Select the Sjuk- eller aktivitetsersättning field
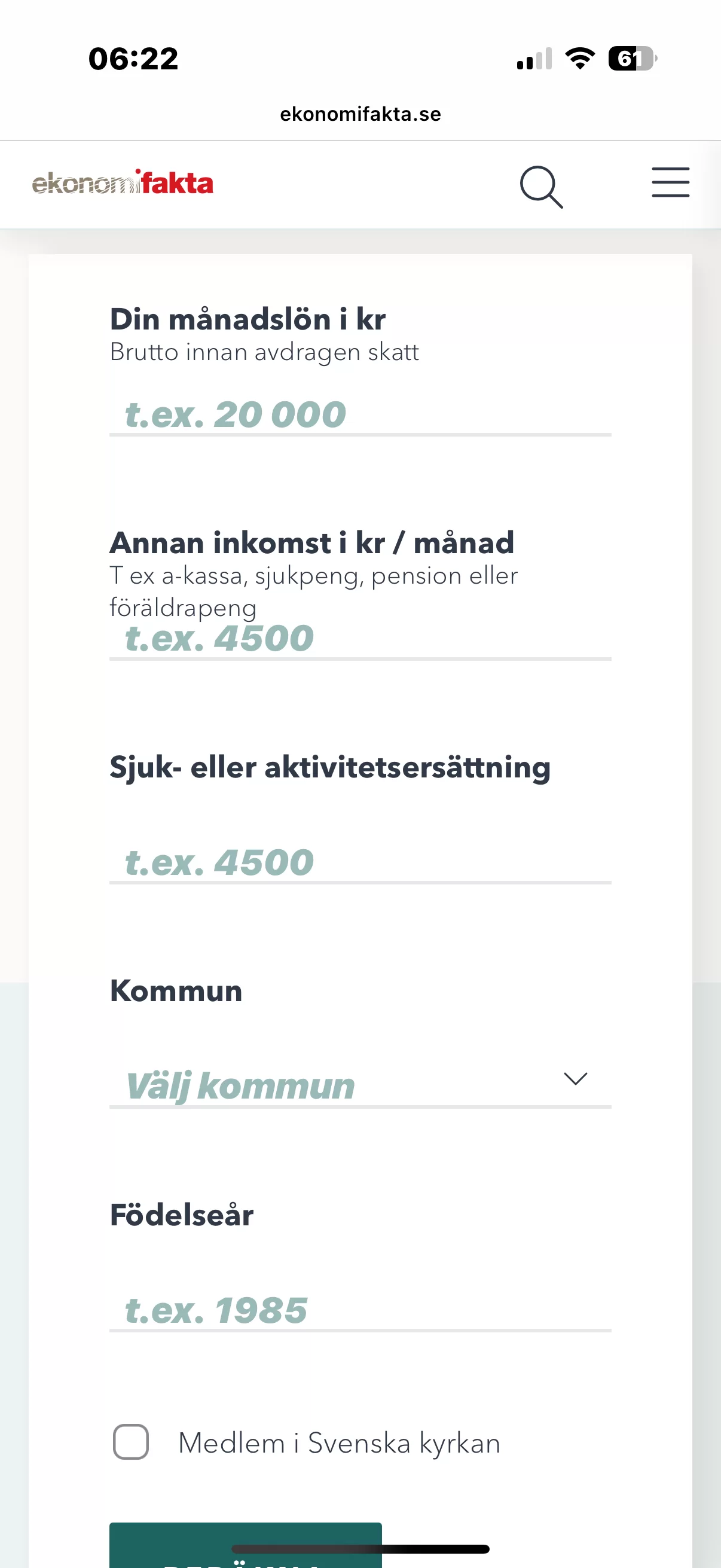The image size is (721, 1568). click(359, 862)
